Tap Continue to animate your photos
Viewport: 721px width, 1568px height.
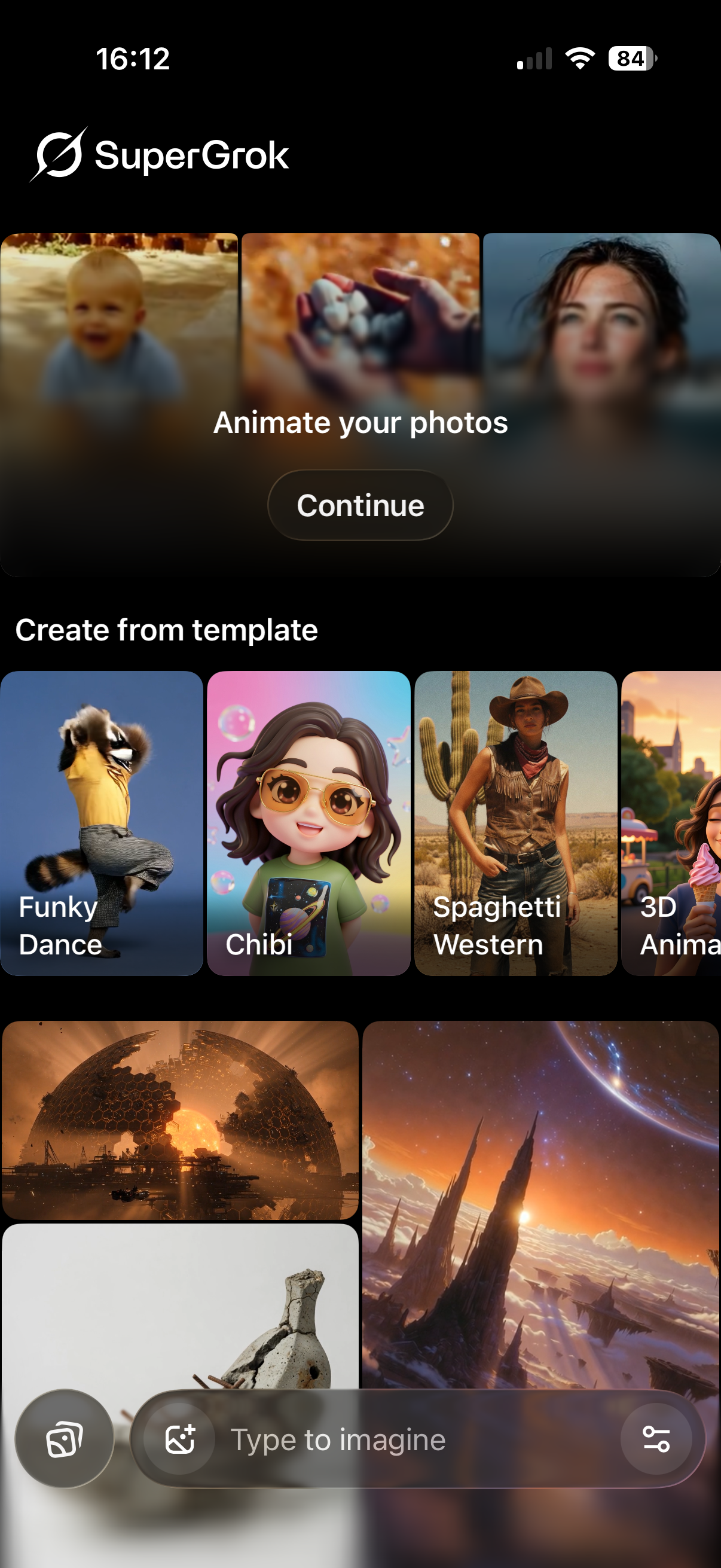point(360,505)
